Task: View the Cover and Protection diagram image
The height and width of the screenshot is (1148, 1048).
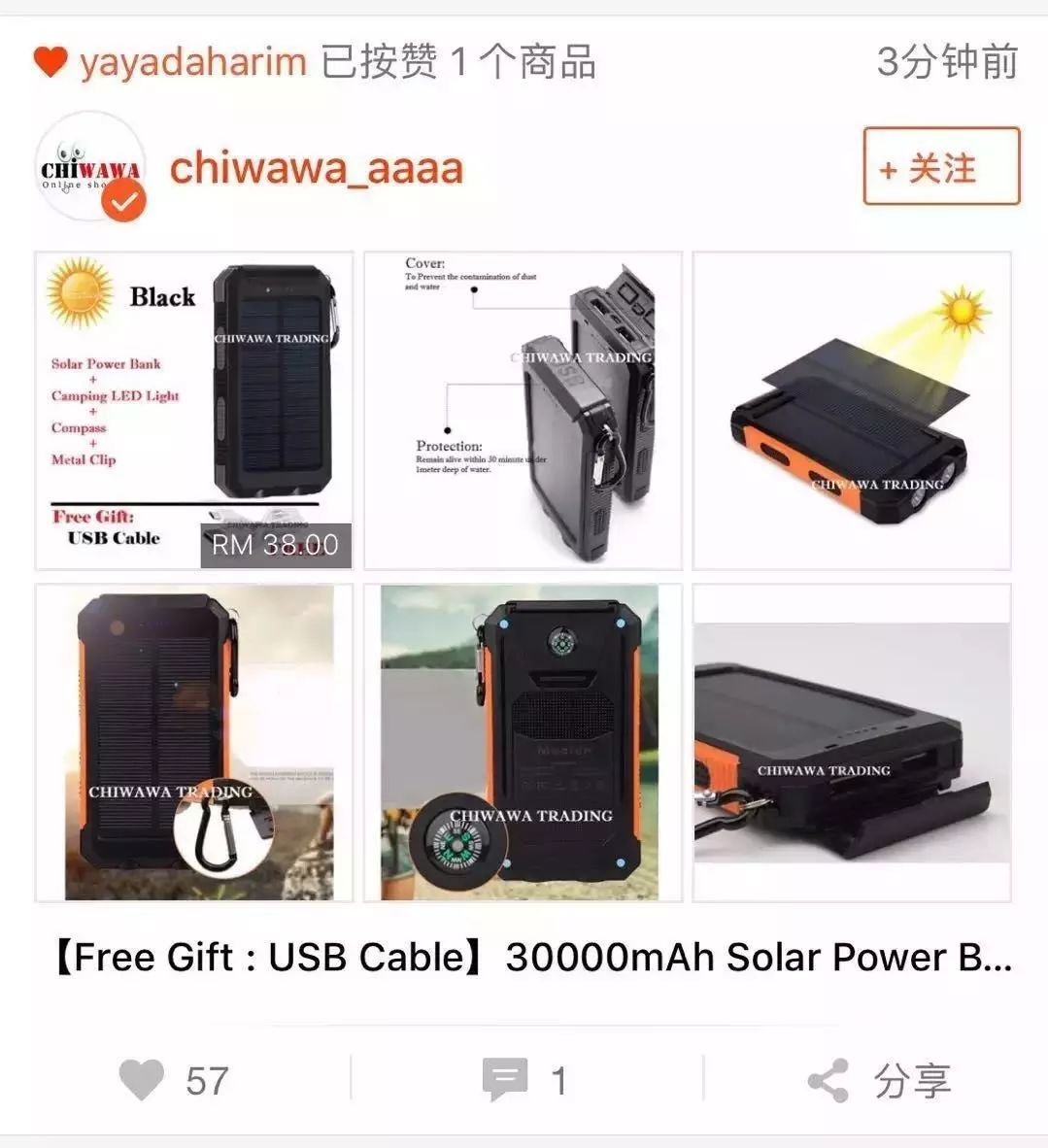Action: coord(523,410)
